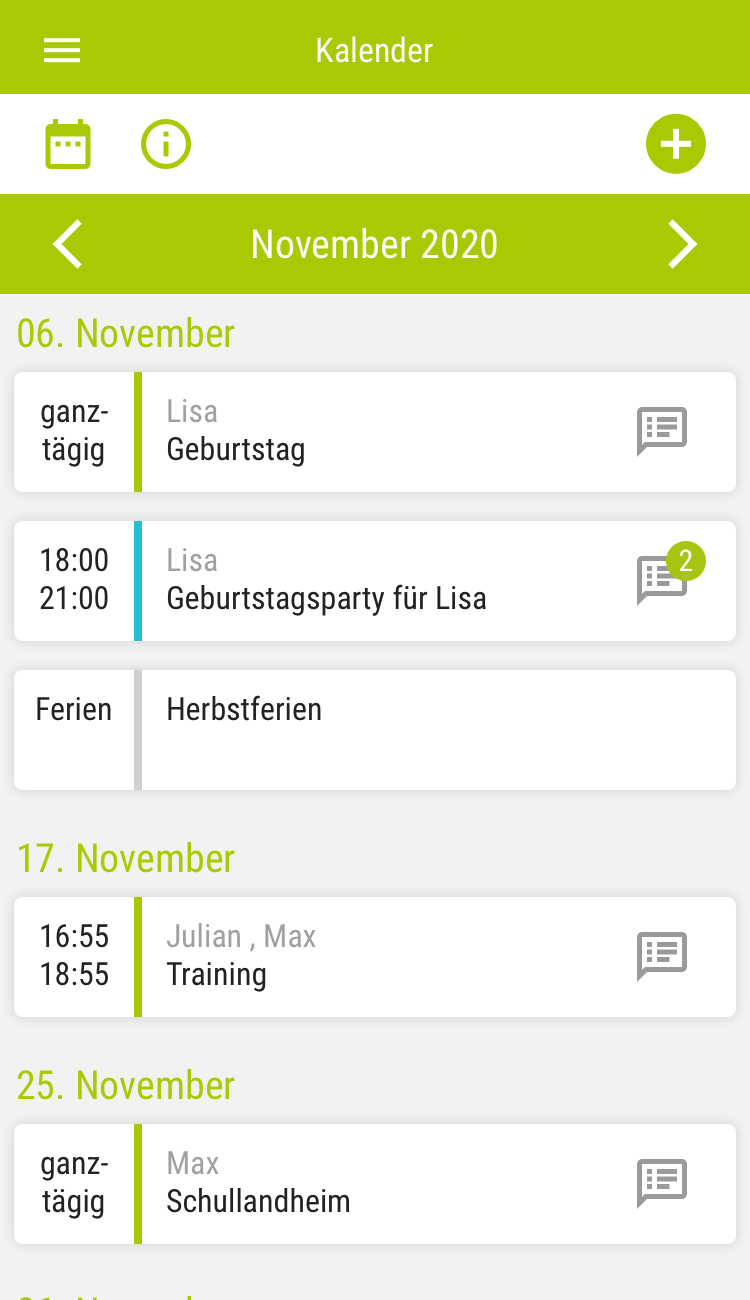Go to the next month

(x=682, y=244)
